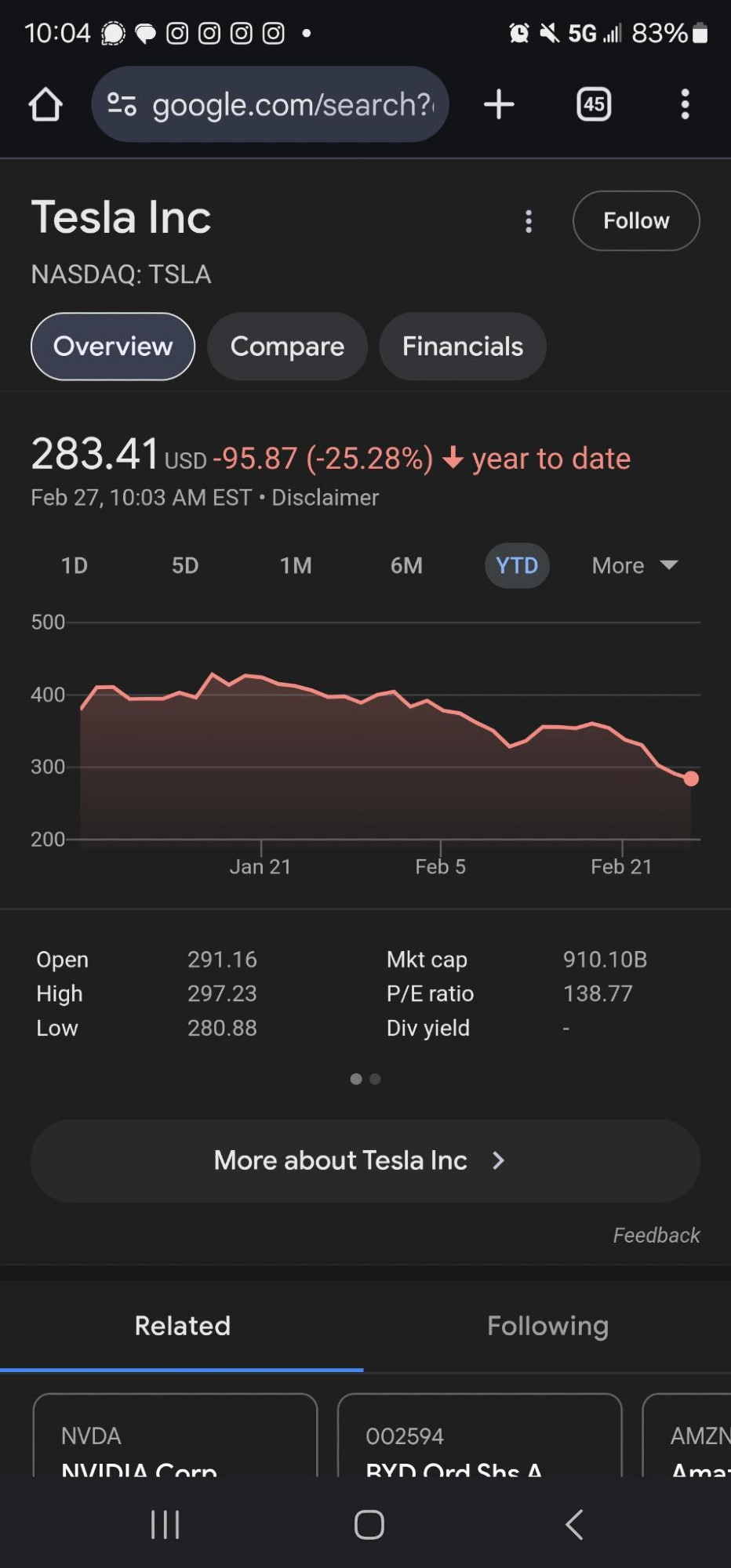The height and width of the screenshot is (1568, 731).
Task: Show the 1M chart range
Action: point(296,565)
